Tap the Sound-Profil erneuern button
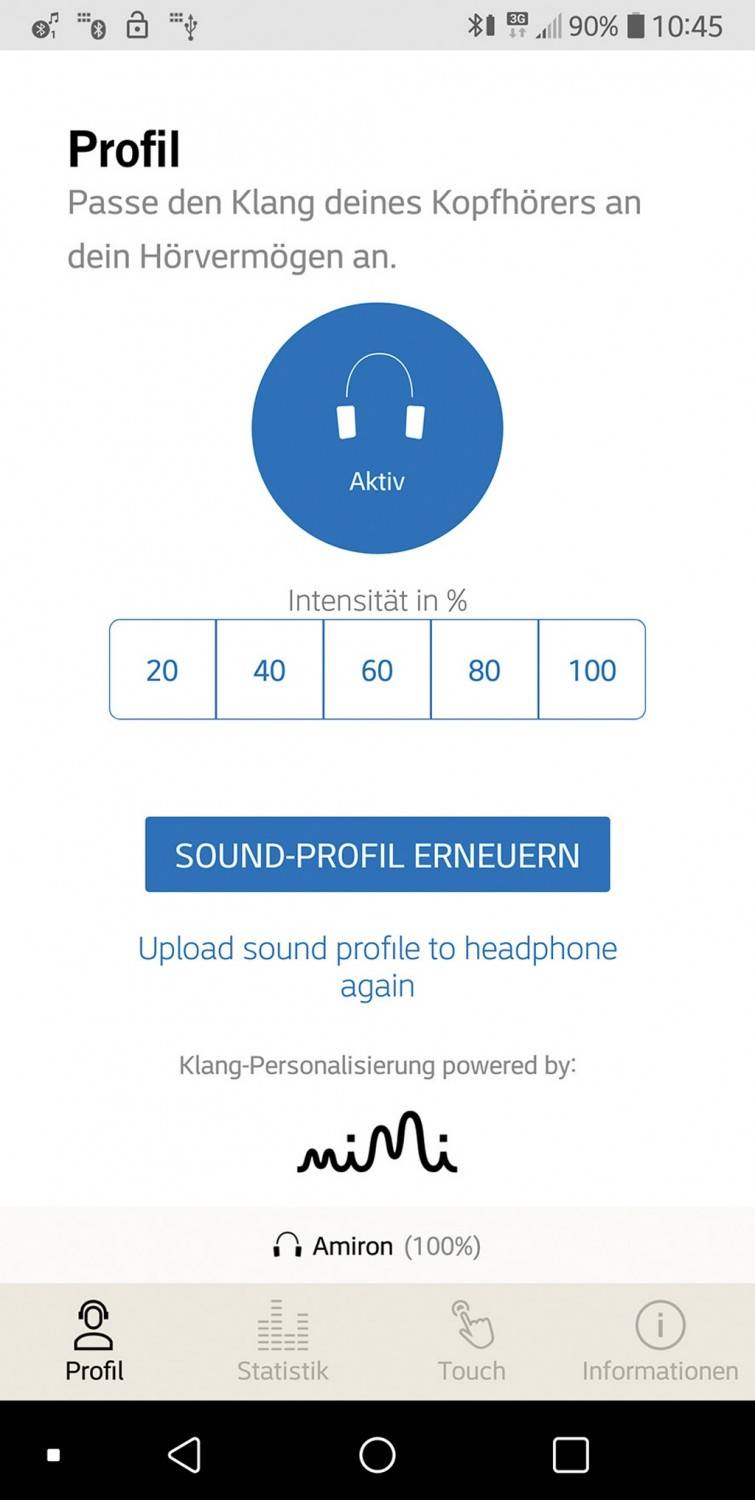This screenshot has height=1500, width=755. [x=377, y=854]
